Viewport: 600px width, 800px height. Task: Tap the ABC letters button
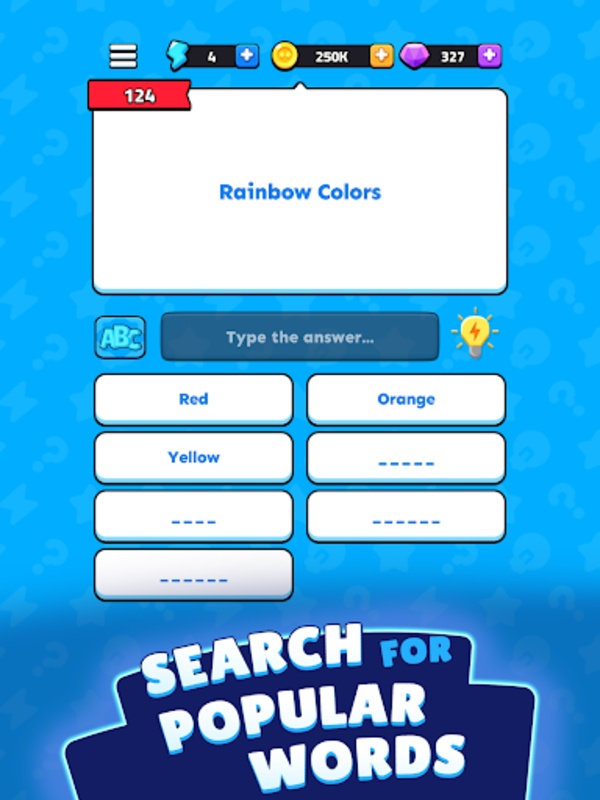pyautogui.click(x=120, y=338)
